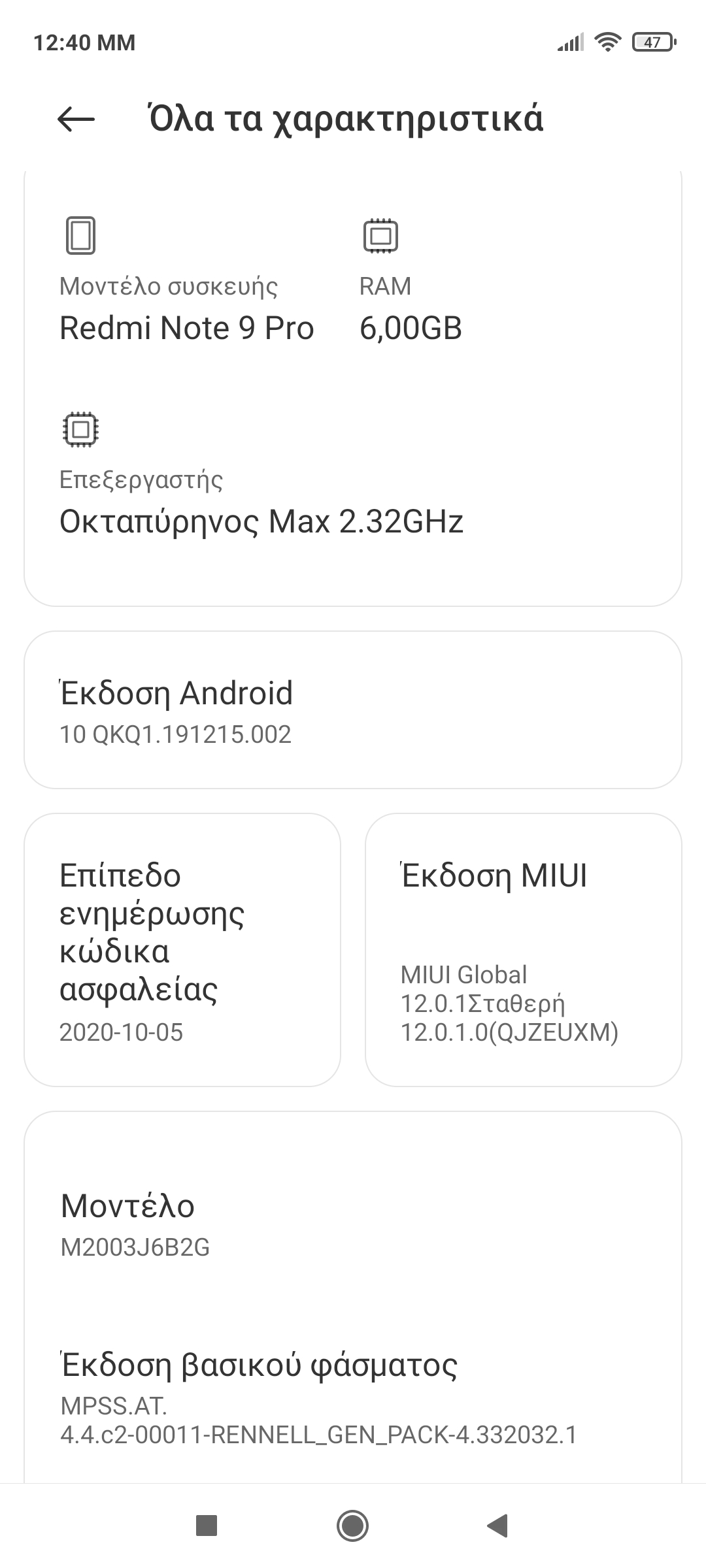
Task: Tap the Έκδοση Android card
Action: click(x=353, y=710)
